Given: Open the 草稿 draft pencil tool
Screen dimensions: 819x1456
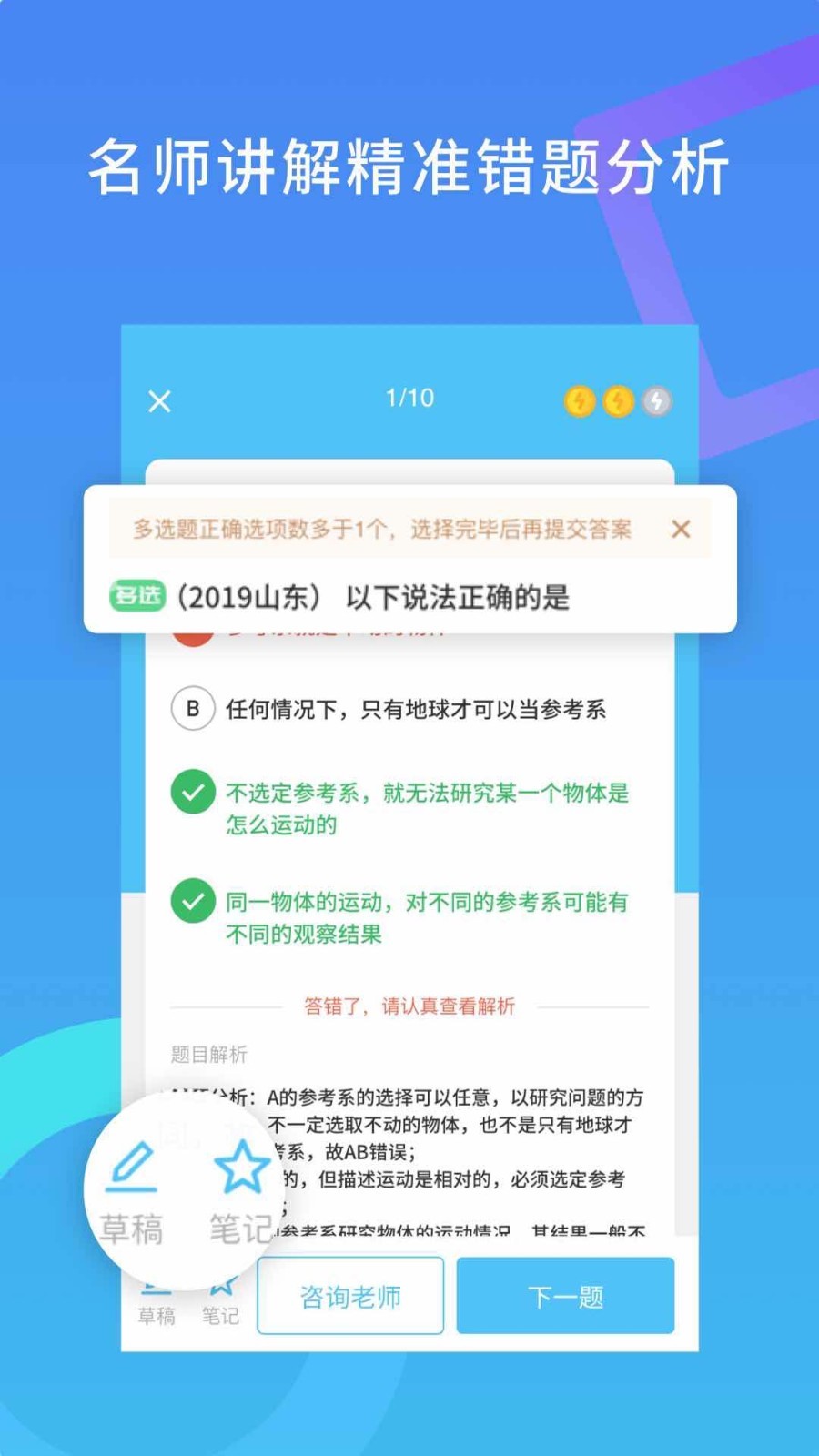Looking at the screenshot, I should [x=157, y=1301].
